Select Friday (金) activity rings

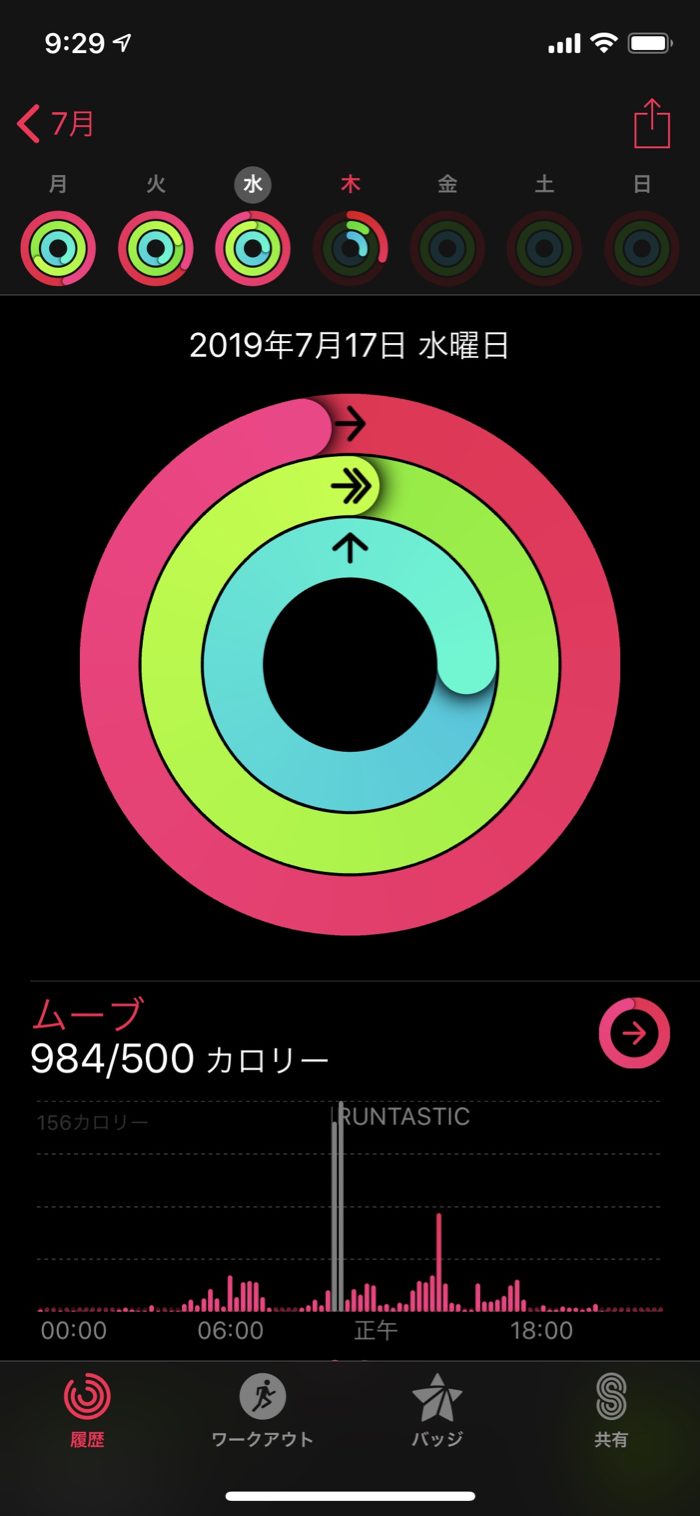[x=447, y=248]
